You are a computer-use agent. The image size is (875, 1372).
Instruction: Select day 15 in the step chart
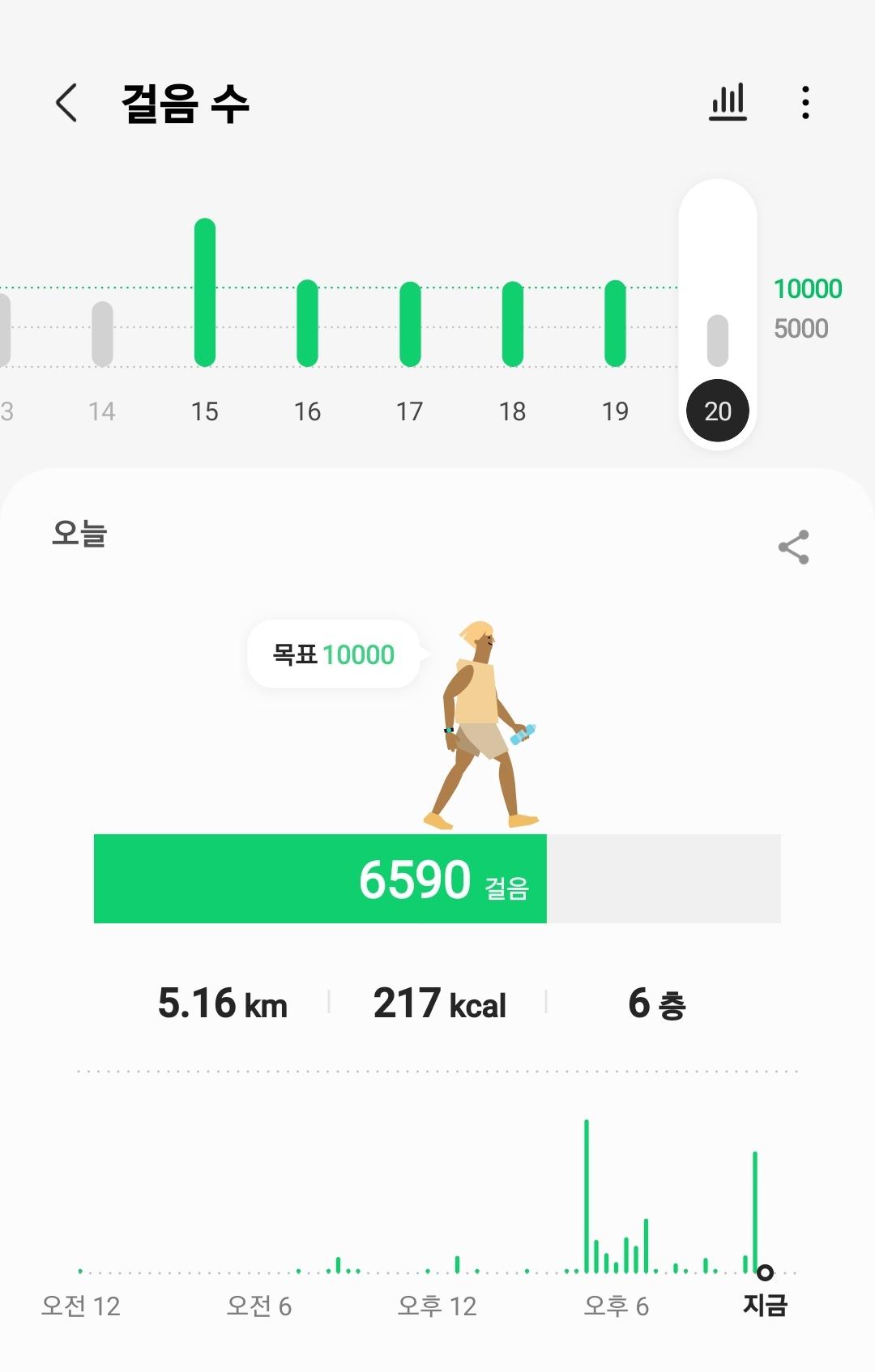pyautogui.click(x=205, y=324)
